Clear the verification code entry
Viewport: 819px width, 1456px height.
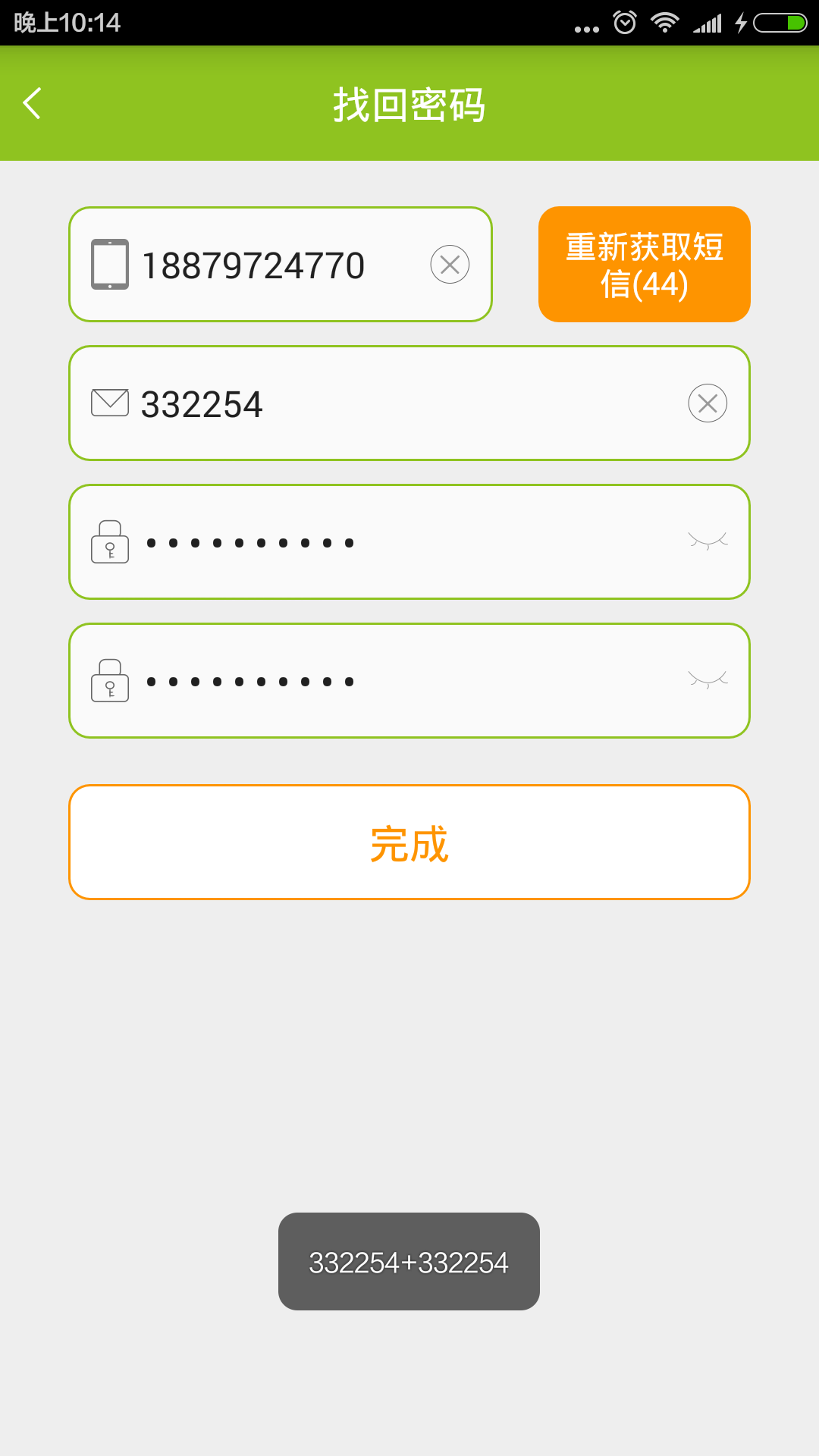(x=707, y=403)
